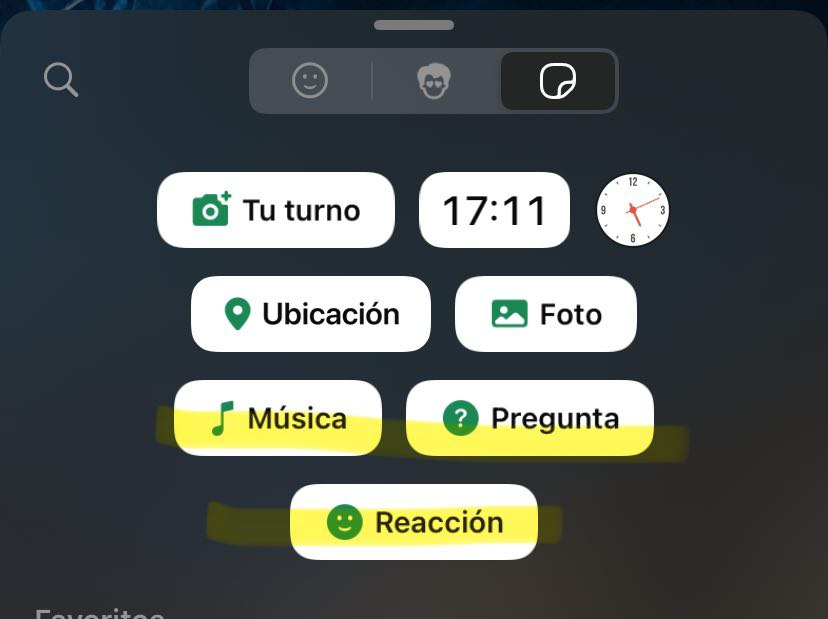
Task: Select the stickers tab
Action: coord(557,81)
